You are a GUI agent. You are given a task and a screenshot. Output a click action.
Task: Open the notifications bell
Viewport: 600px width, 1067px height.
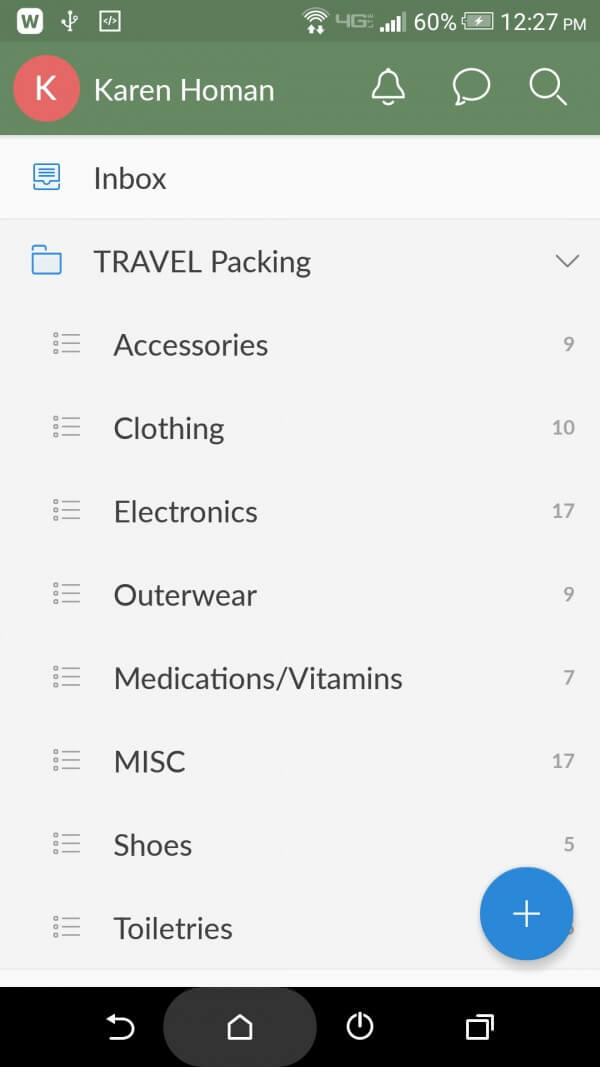click(x=388, y=88)
